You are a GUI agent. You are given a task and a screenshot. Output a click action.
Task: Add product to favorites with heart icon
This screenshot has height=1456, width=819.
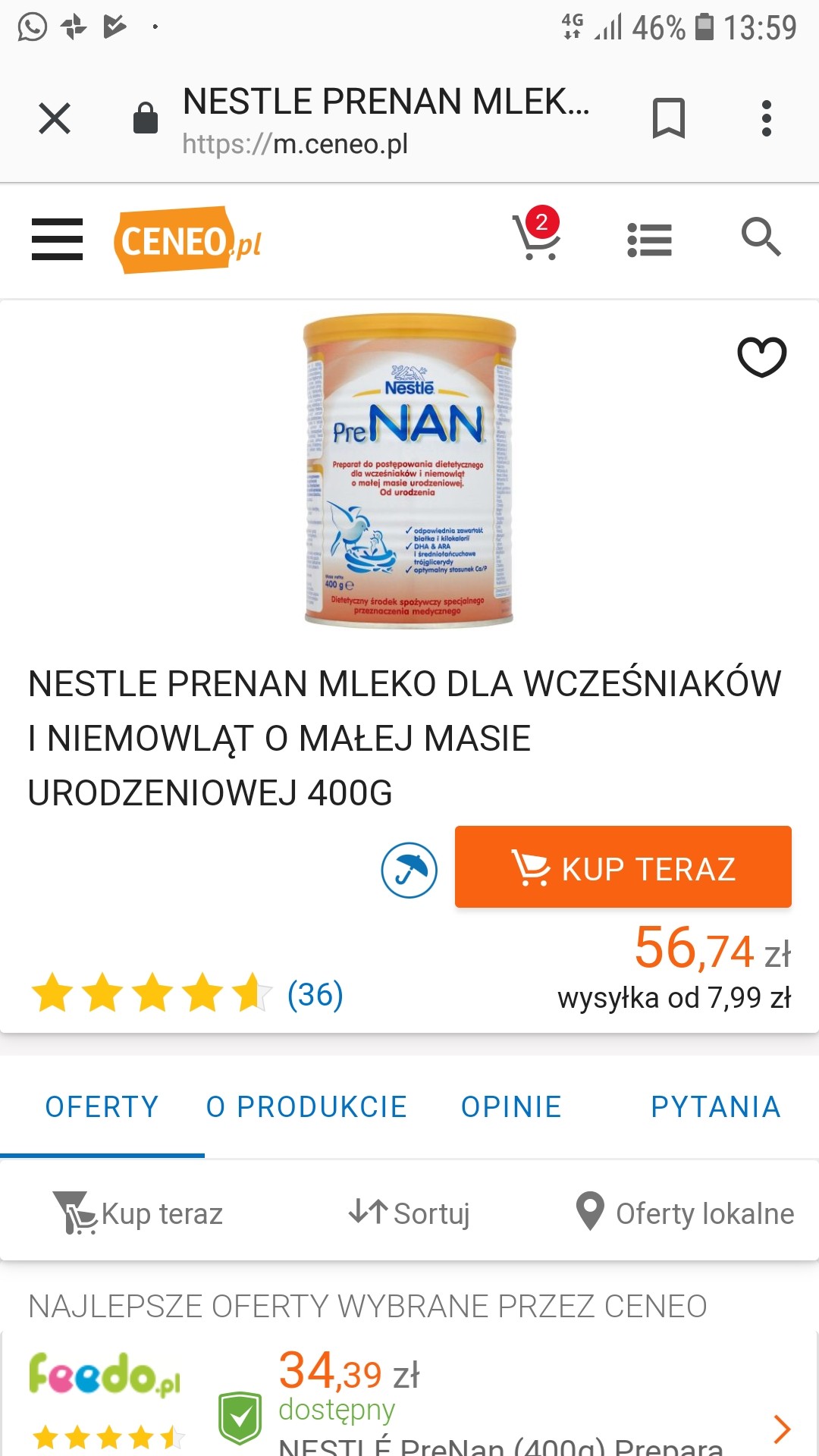(761, 356)
